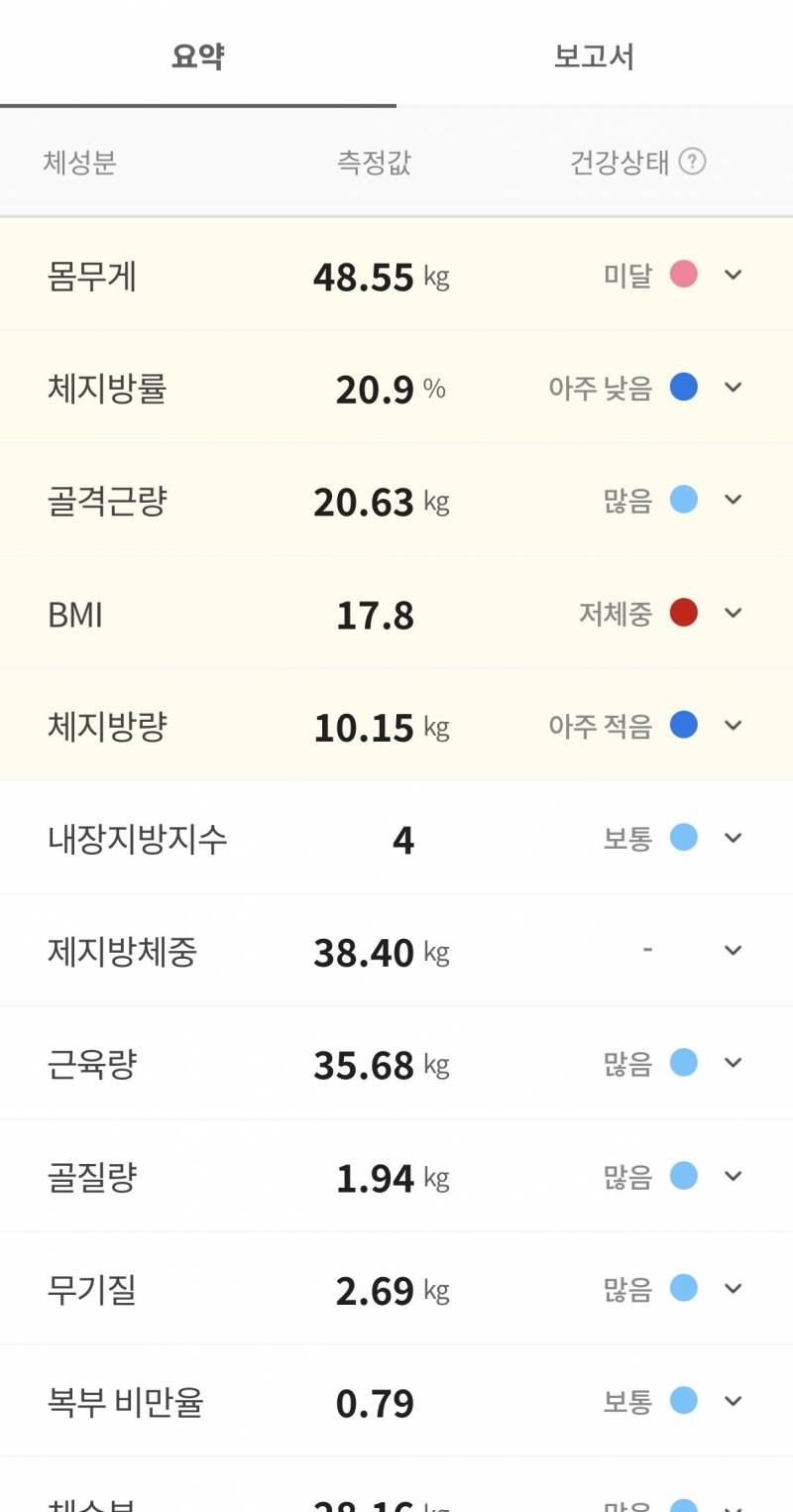Click the blue 아주 낮음 dot for 체지방률
Image resolution: width=793 pixels, height=1512 pixels.
tap(684, 387)
